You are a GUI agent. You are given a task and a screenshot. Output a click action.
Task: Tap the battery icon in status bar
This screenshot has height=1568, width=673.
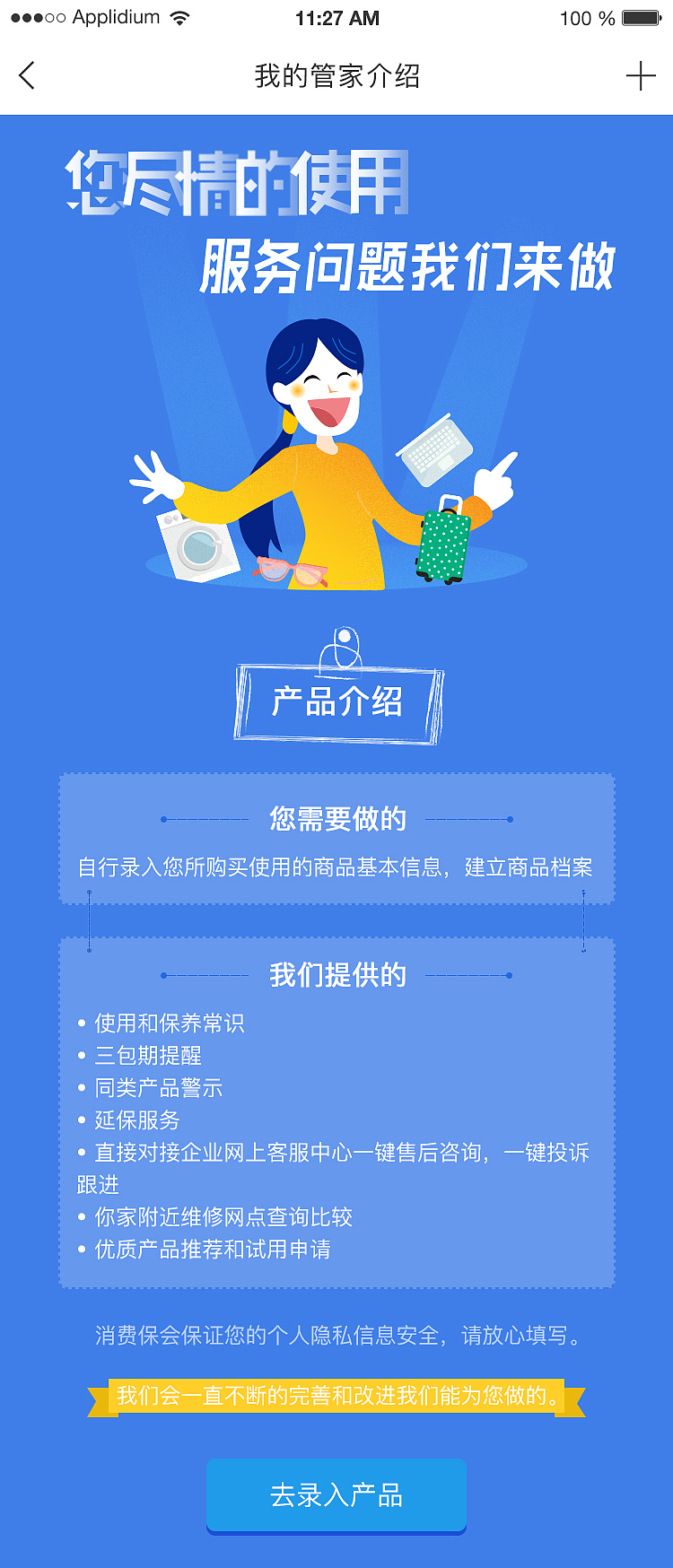click(639, 16)
